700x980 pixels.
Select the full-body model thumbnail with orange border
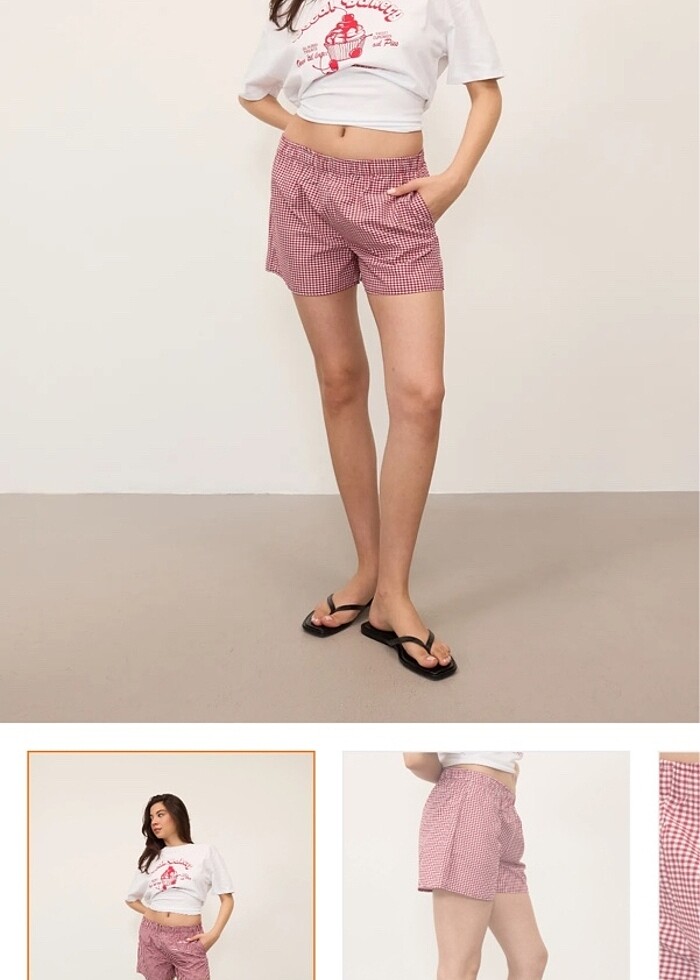tap(171, 865)
